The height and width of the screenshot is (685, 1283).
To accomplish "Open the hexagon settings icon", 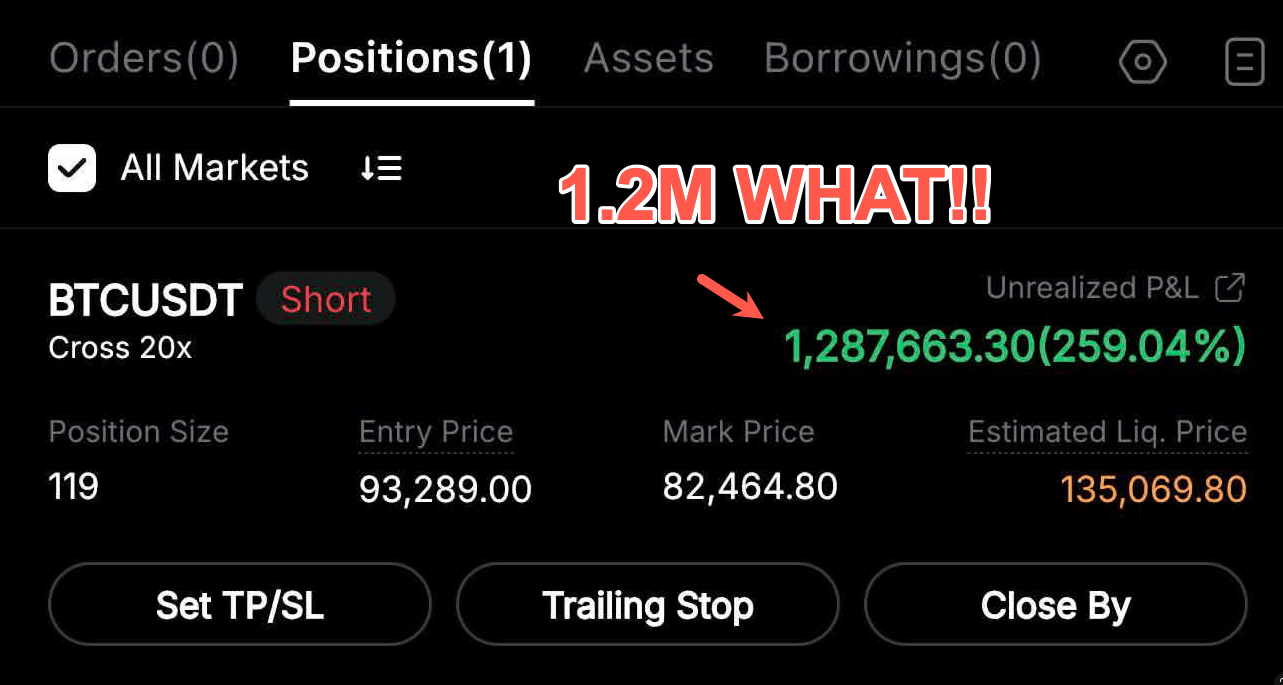I will (1142, 64).
